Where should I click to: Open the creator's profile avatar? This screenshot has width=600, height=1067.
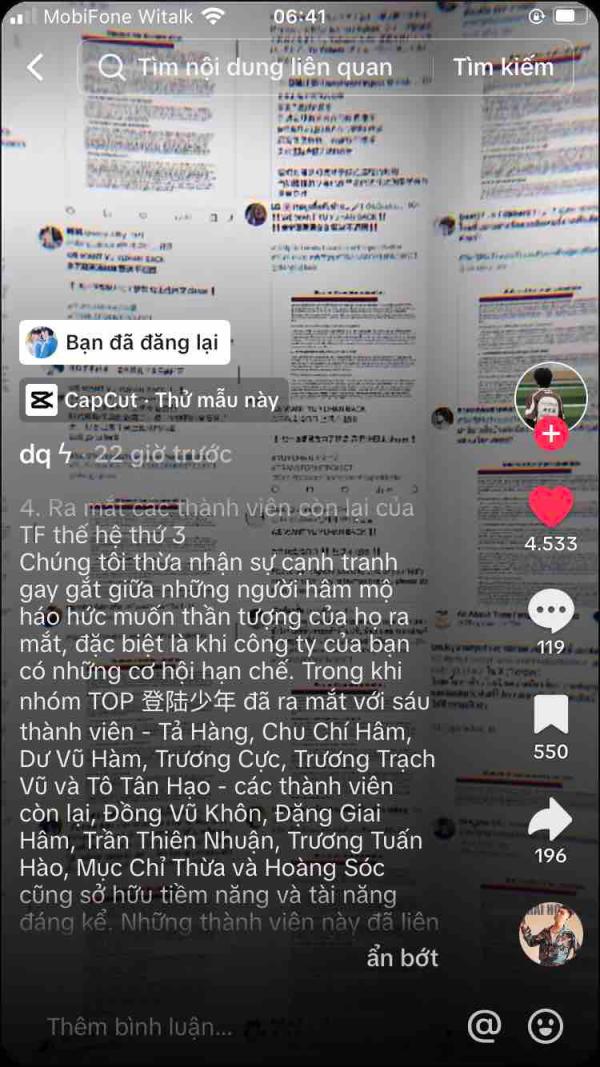pos(549,396)
